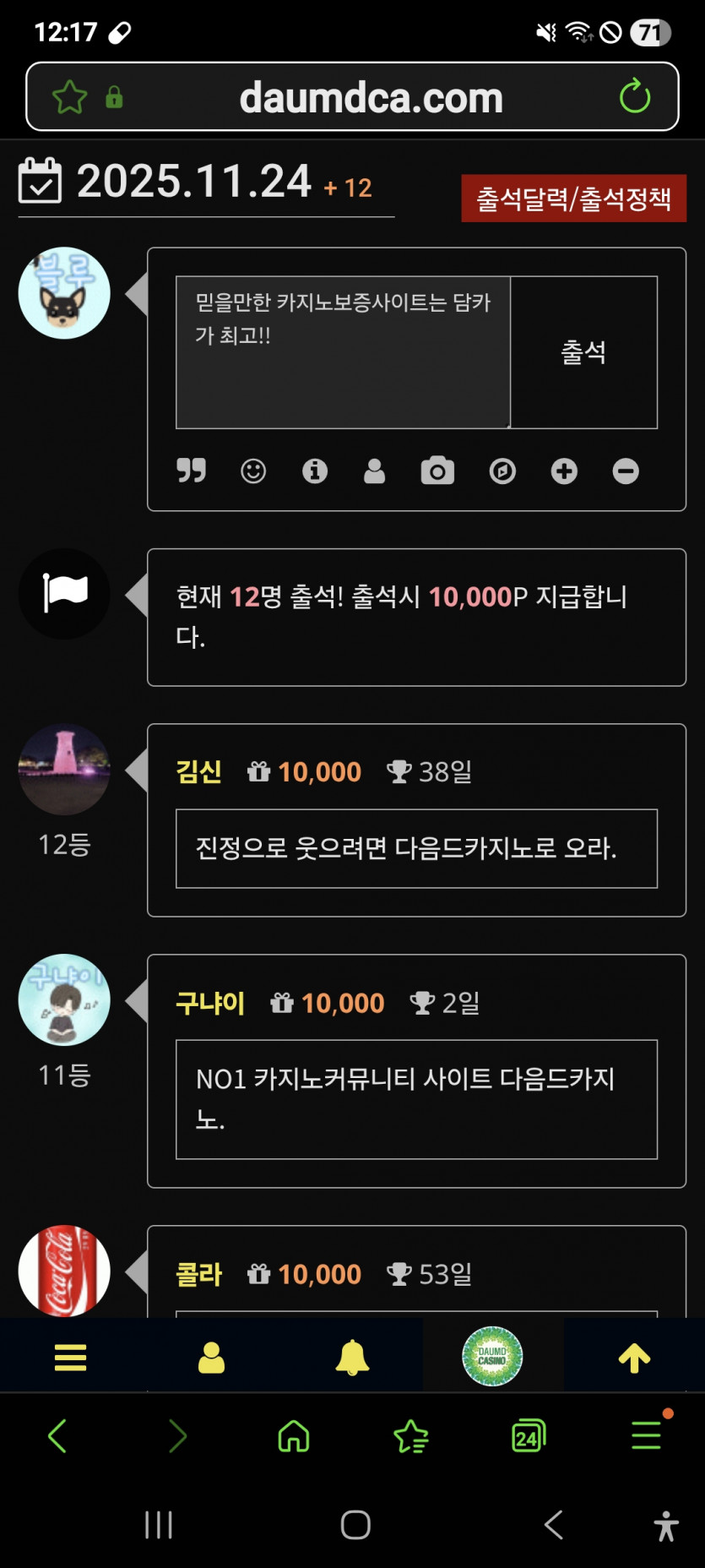Image resolution: width=705 pixels, height=1568 pixels.
Task: Open 출석달력/출석정책 from the red banner
Action: 573,199
